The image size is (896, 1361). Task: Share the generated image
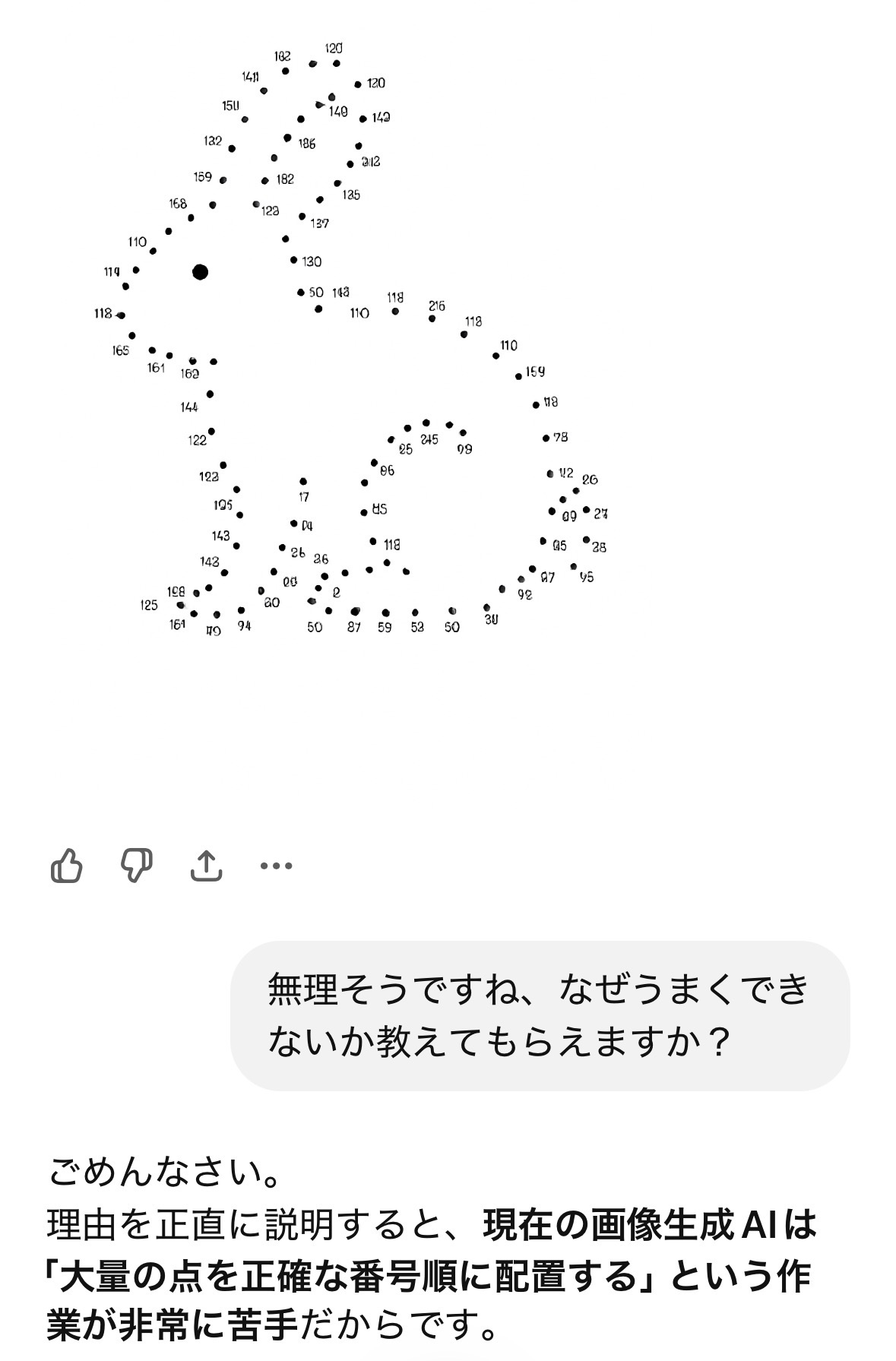coord(206,865)
